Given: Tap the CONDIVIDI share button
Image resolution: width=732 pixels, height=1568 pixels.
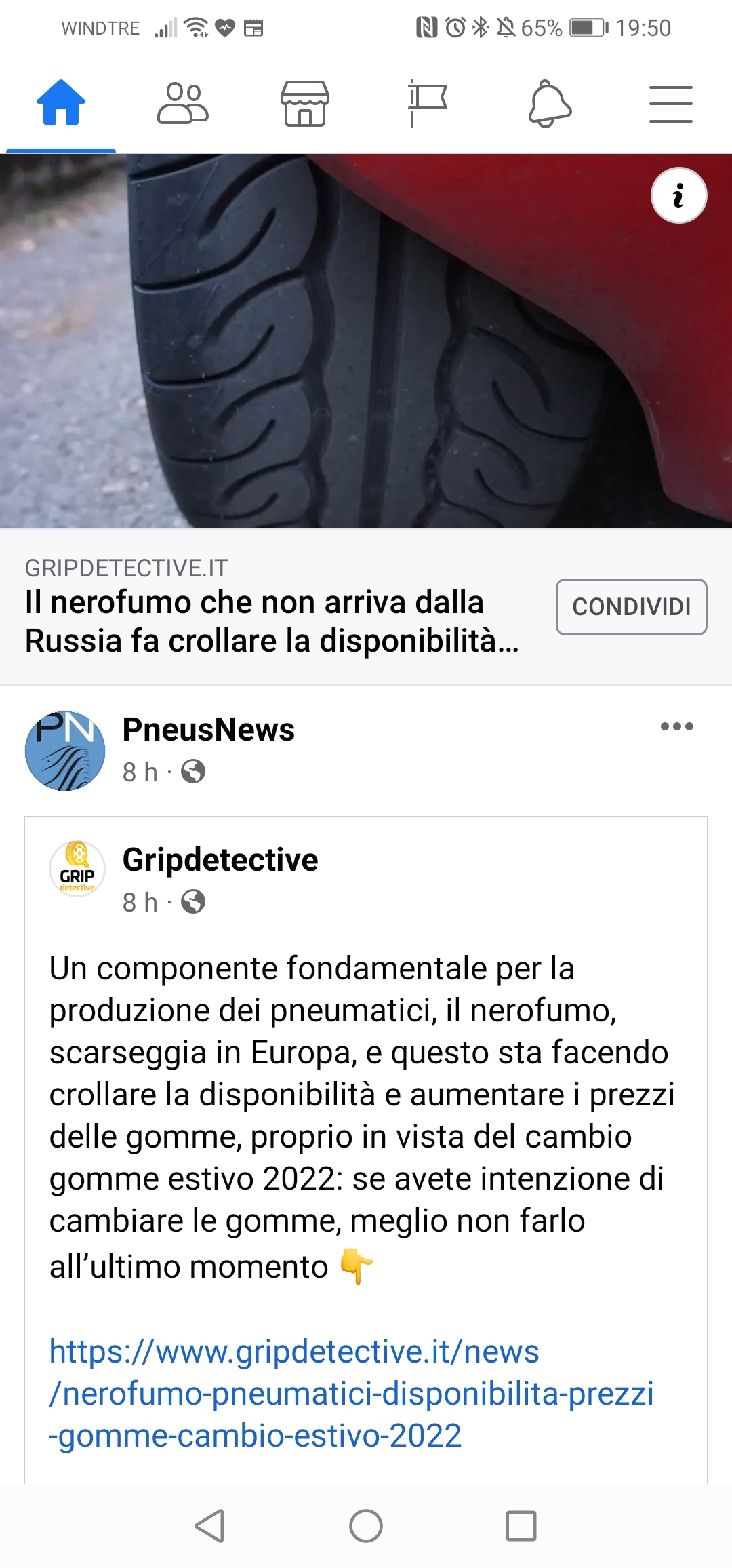Looking at the screenshot, I should (x=631, y=607).
